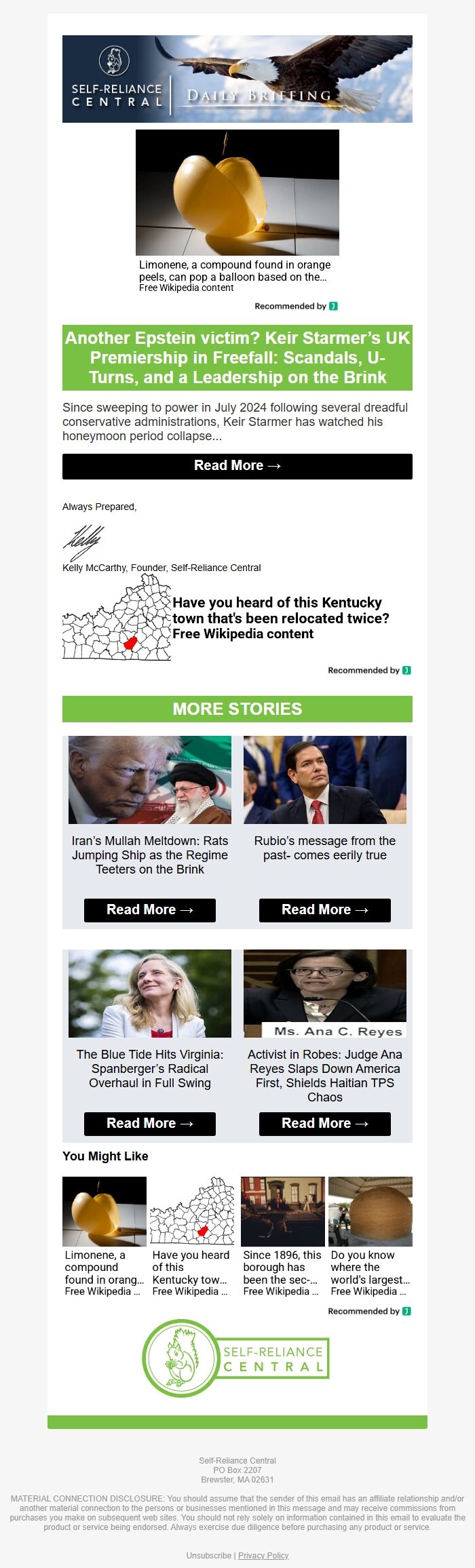Viewport: 475px width, 1568px height.
Task: Open the Trump and Khamenei story image
Action: pos(149,780)
